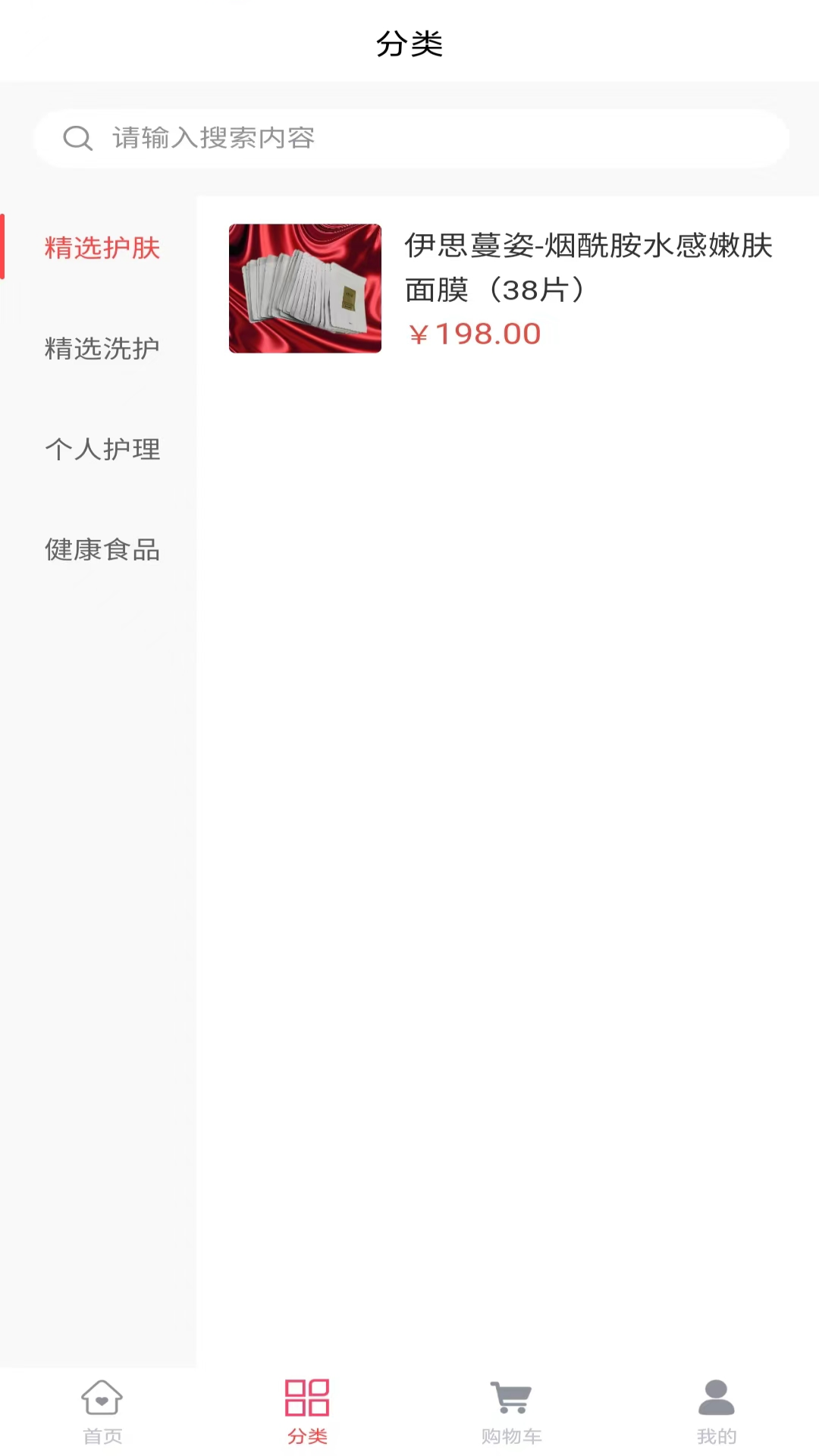Tap the 分类 page title
This screenshot has height=1456, width=819.
pos(409,44)
